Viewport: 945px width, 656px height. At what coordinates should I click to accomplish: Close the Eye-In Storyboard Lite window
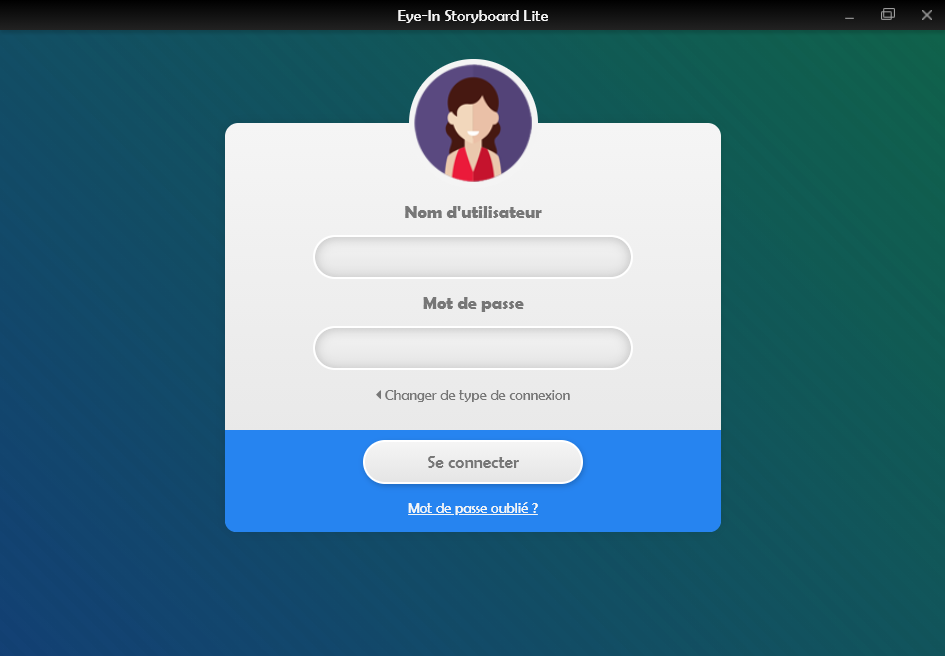coord(926,15)
